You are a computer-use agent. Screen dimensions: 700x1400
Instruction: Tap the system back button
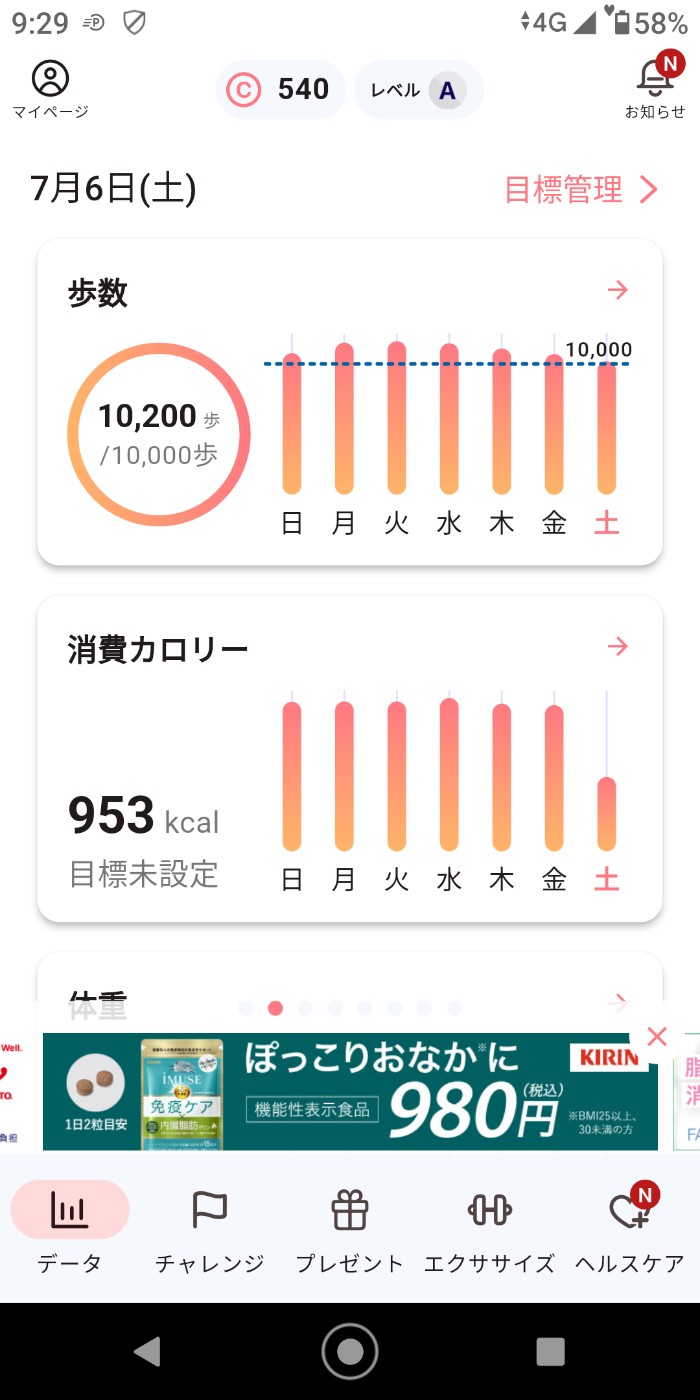[x=148, y=1351]
